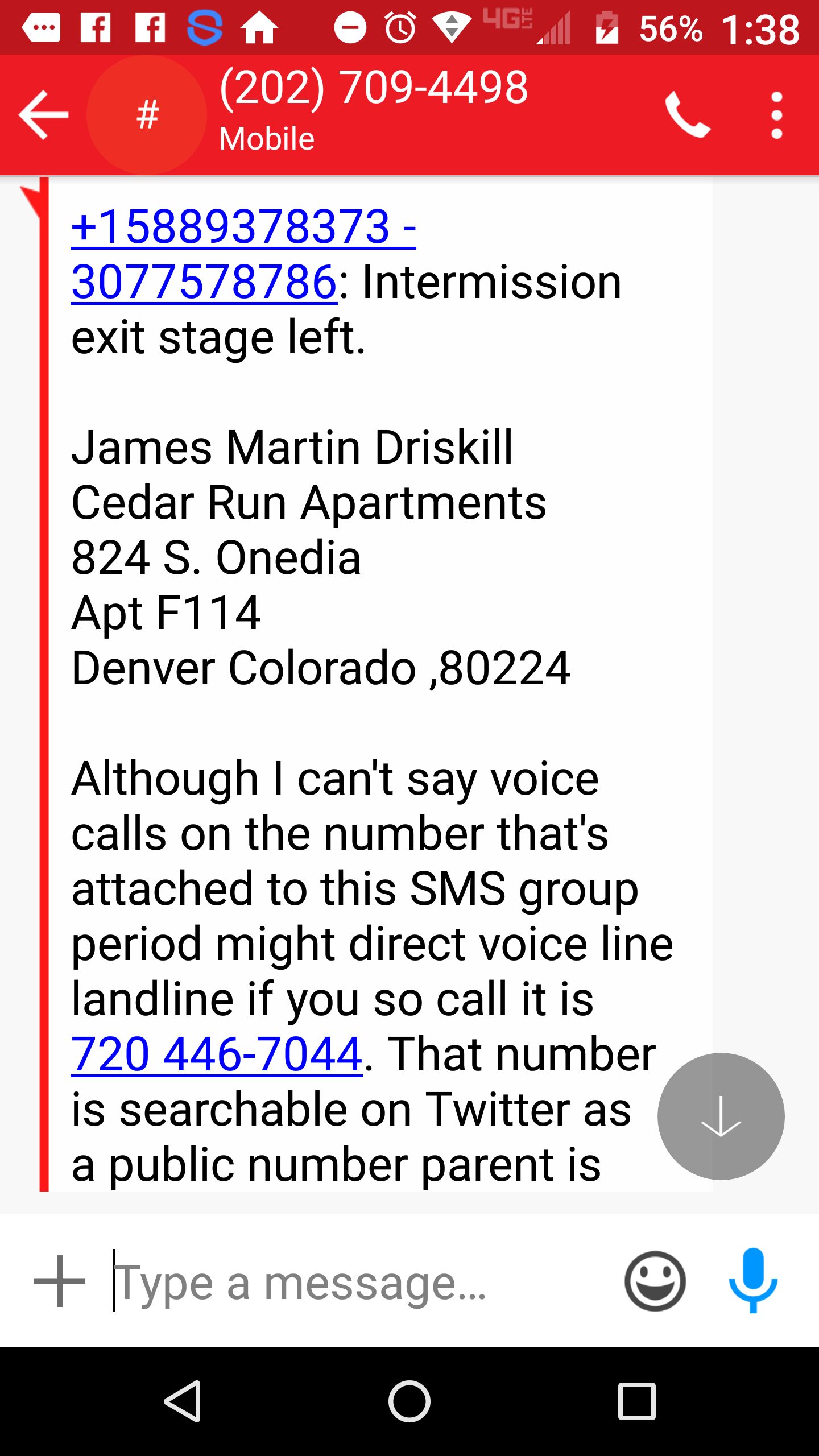The width and height of the screenshot is (819, 1456).
Task: Open the plus attachment button
Action: 60,1281
